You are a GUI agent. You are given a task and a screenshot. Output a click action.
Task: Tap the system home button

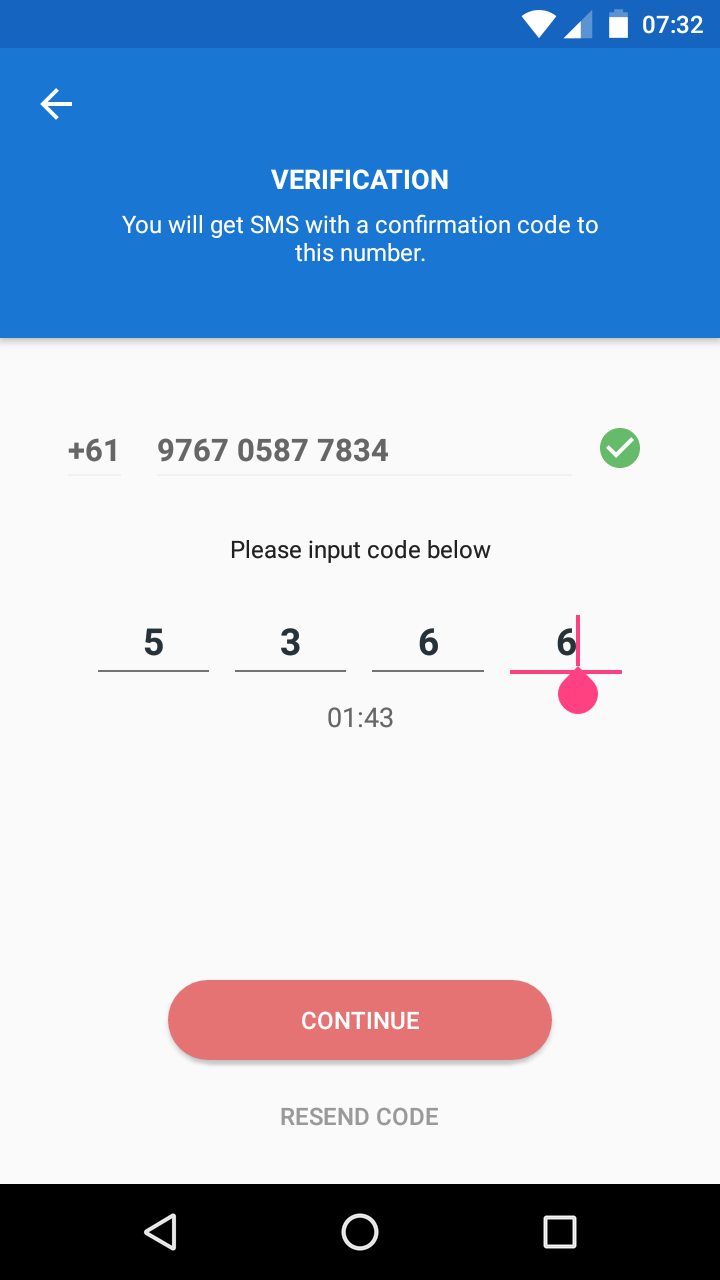(360, 1232)
